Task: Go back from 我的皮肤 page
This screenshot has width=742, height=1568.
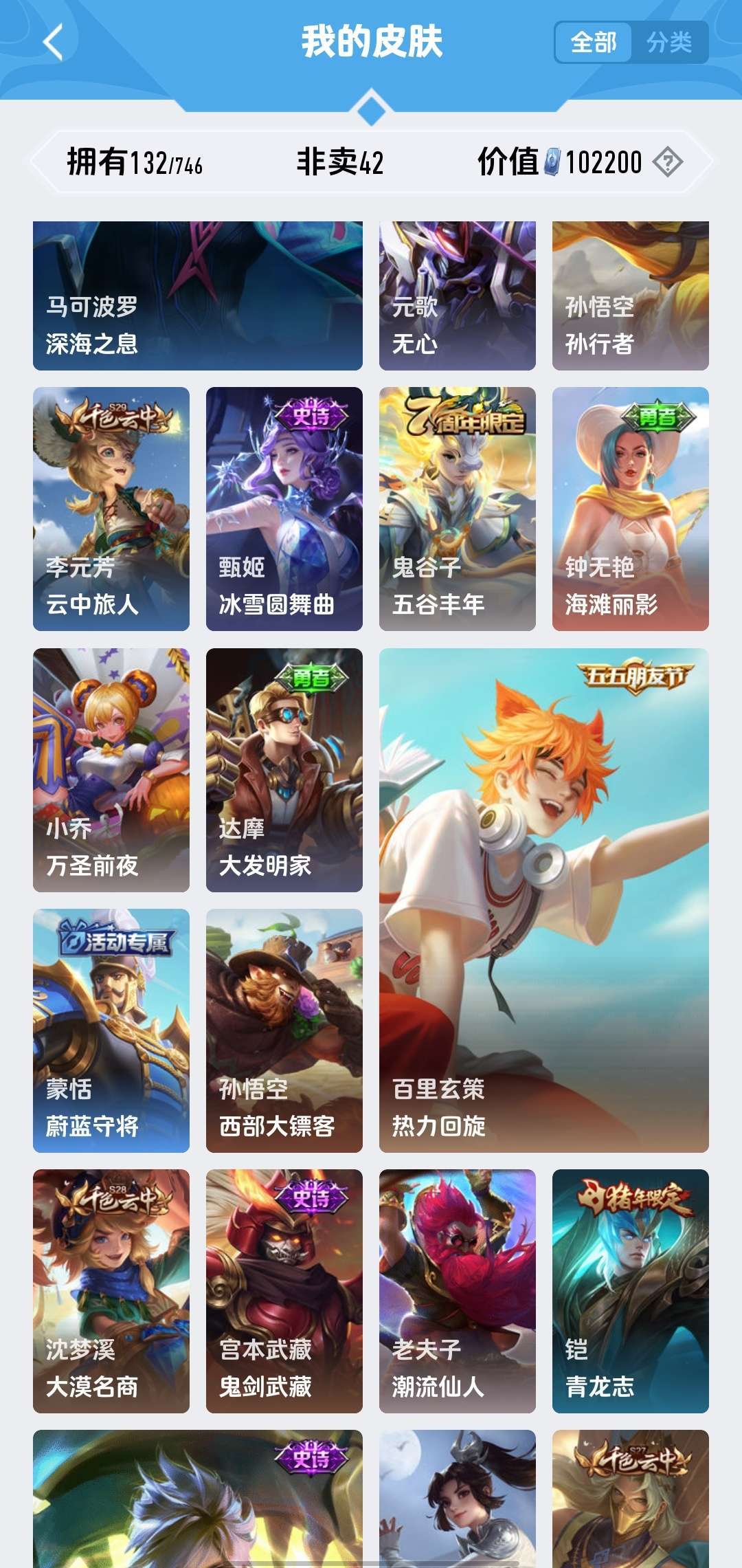Action: (x=54, y=43)
